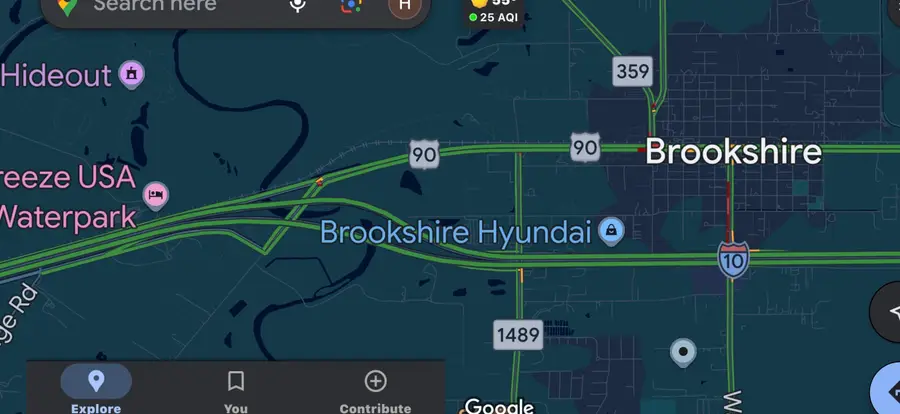This screenshot has height=414, width=900.
Task: Select the Brookshire Hyundai place marker
Action: 611,232
